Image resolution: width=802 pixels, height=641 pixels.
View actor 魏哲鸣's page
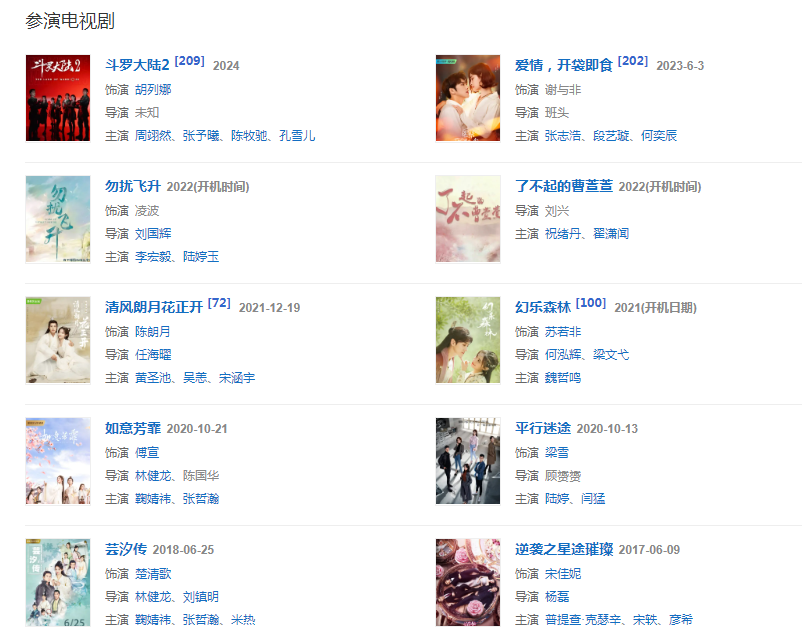click(x=563, y=378)
